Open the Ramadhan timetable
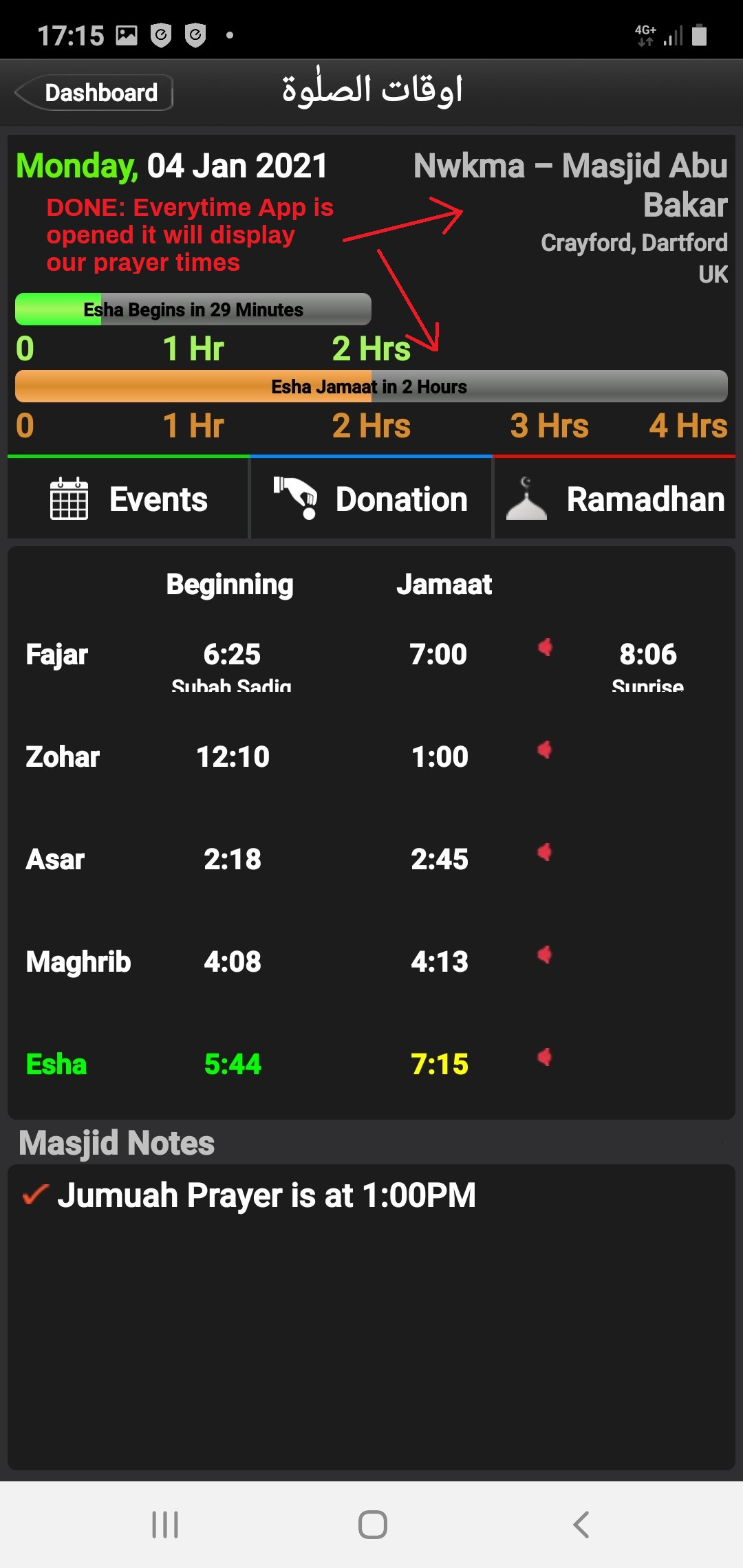Viewport: 743px width, 1568px height. coord(614,499)
